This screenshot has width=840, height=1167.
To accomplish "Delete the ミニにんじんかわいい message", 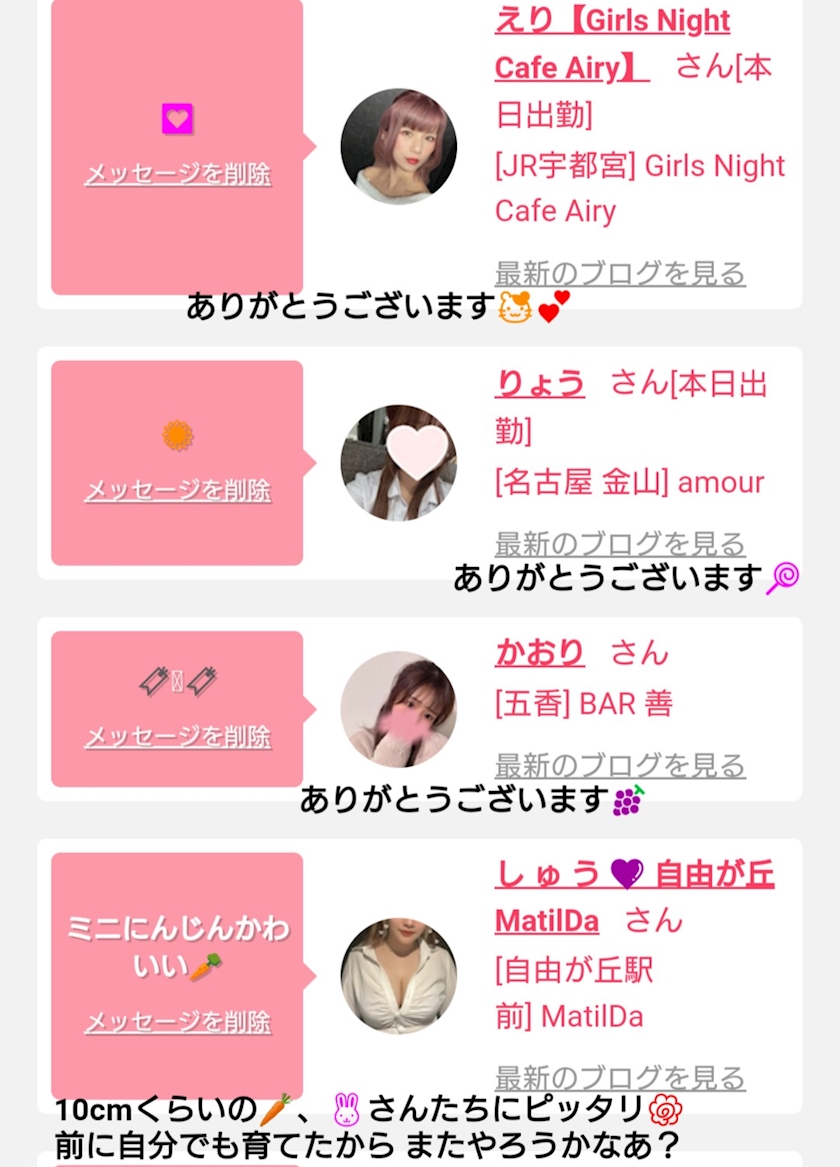I will coord(177,1022).
